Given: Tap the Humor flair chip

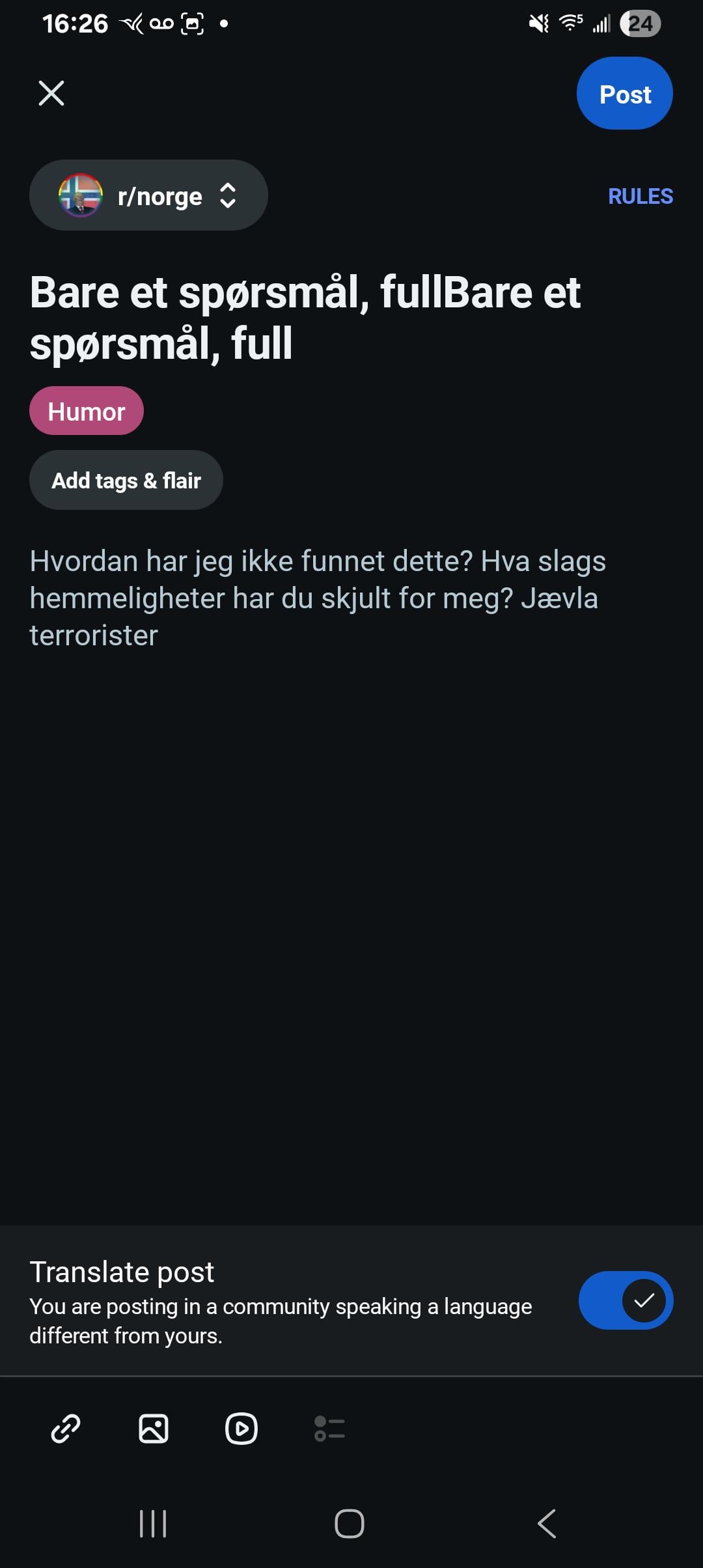Looking at the screenshot, I should (87, 411).
